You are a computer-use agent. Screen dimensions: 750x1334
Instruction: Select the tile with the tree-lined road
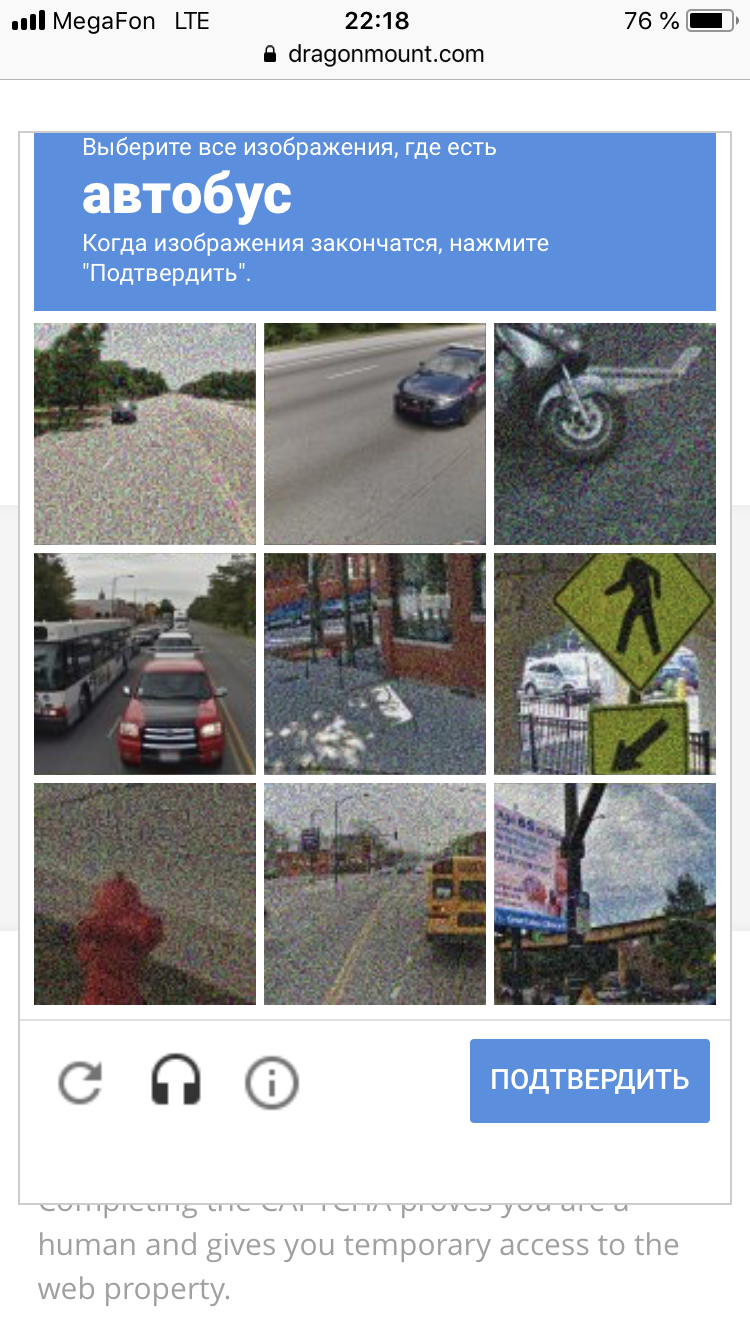click(x=145, y=434)
